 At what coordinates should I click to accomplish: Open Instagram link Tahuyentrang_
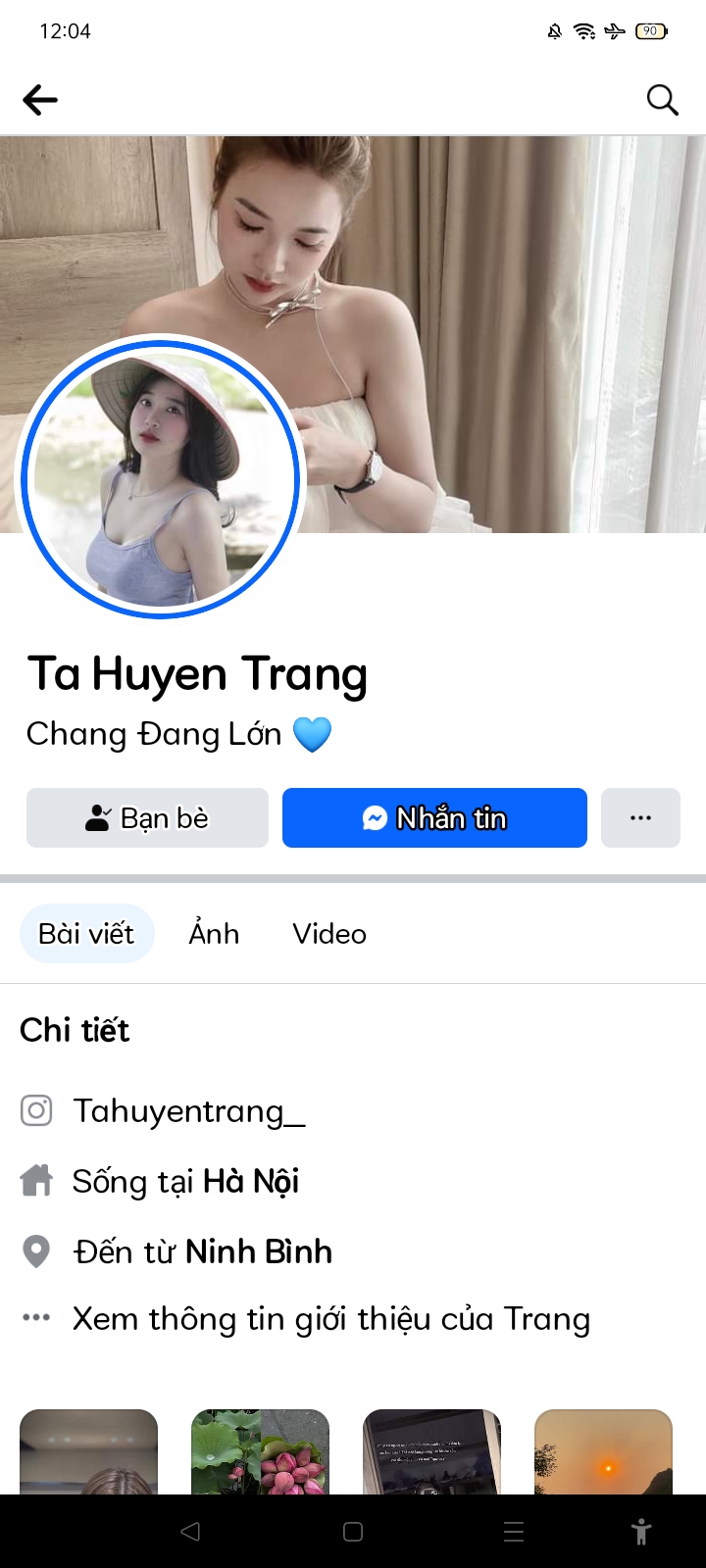point(189,1111)
